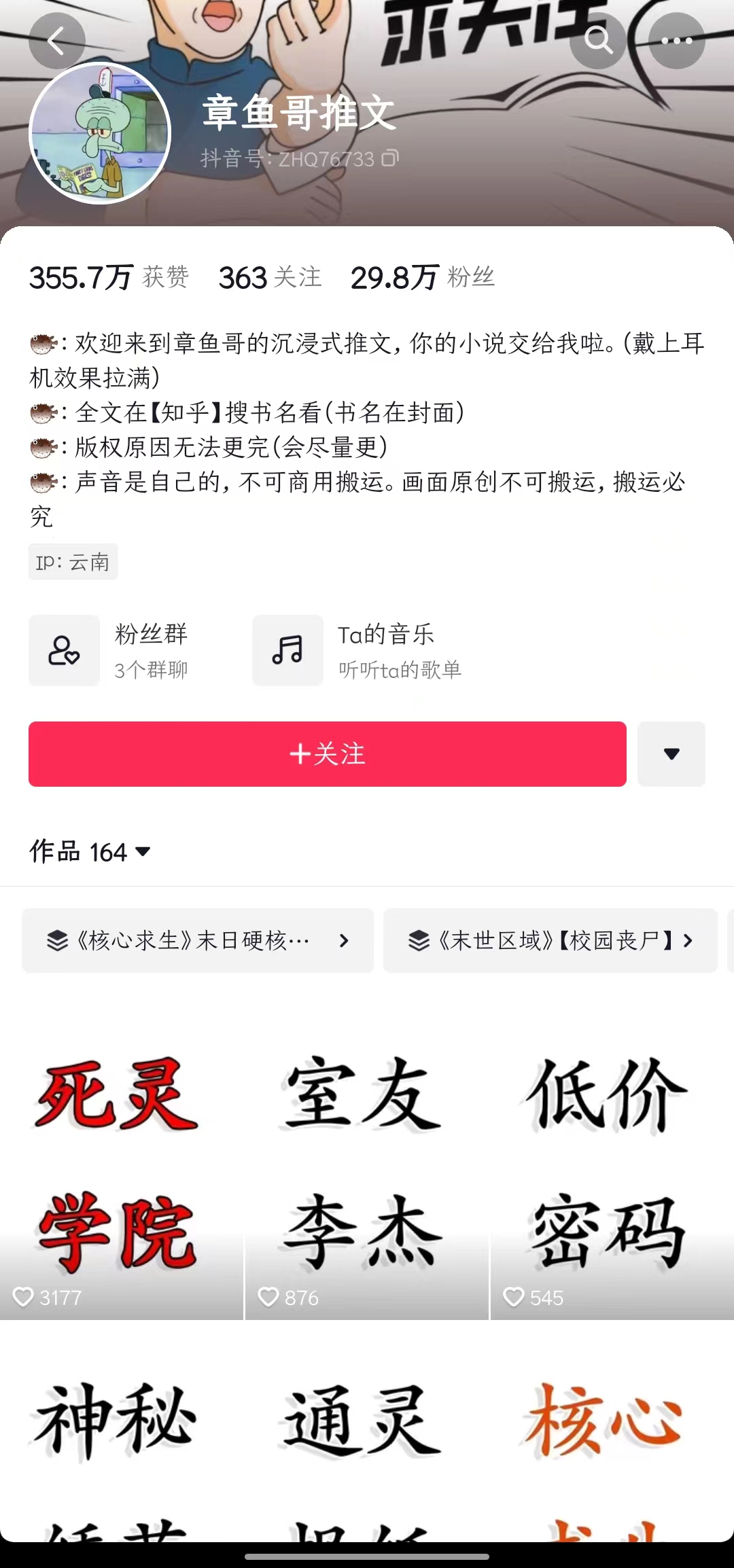
Task: View the 29.8万 粉丝 followers list
Action: [x=422, y=277]
